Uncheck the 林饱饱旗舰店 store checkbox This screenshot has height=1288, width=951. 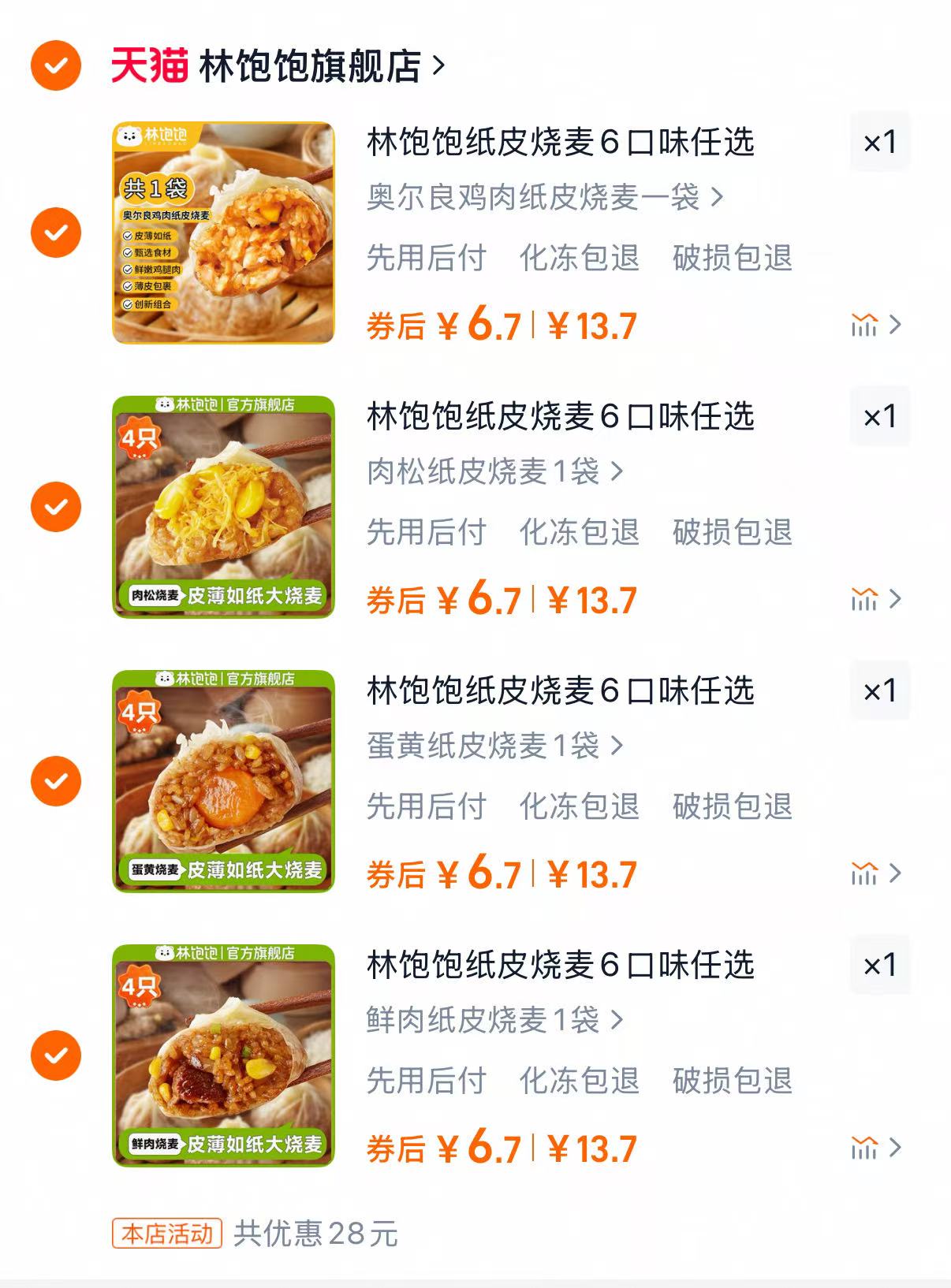pos(55,65)
